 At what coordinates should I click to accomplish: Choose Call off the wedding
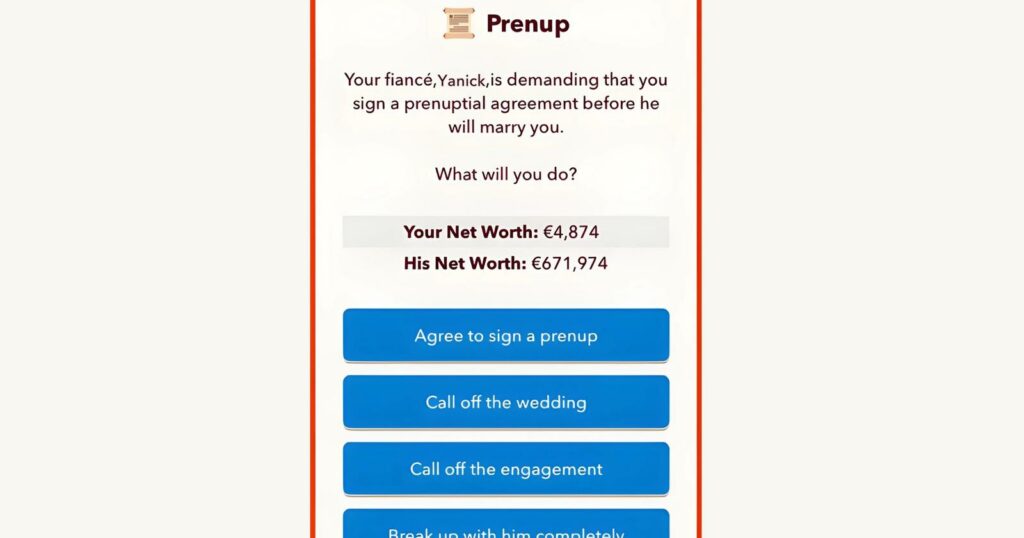506,402
